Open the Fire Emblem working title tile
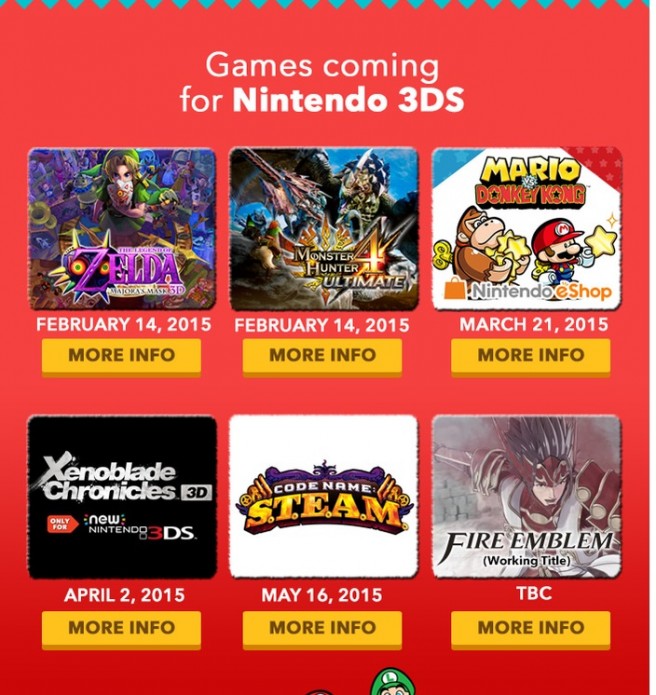Image resolution: width=656 pixels, height=695 pixels. point(528,497)
